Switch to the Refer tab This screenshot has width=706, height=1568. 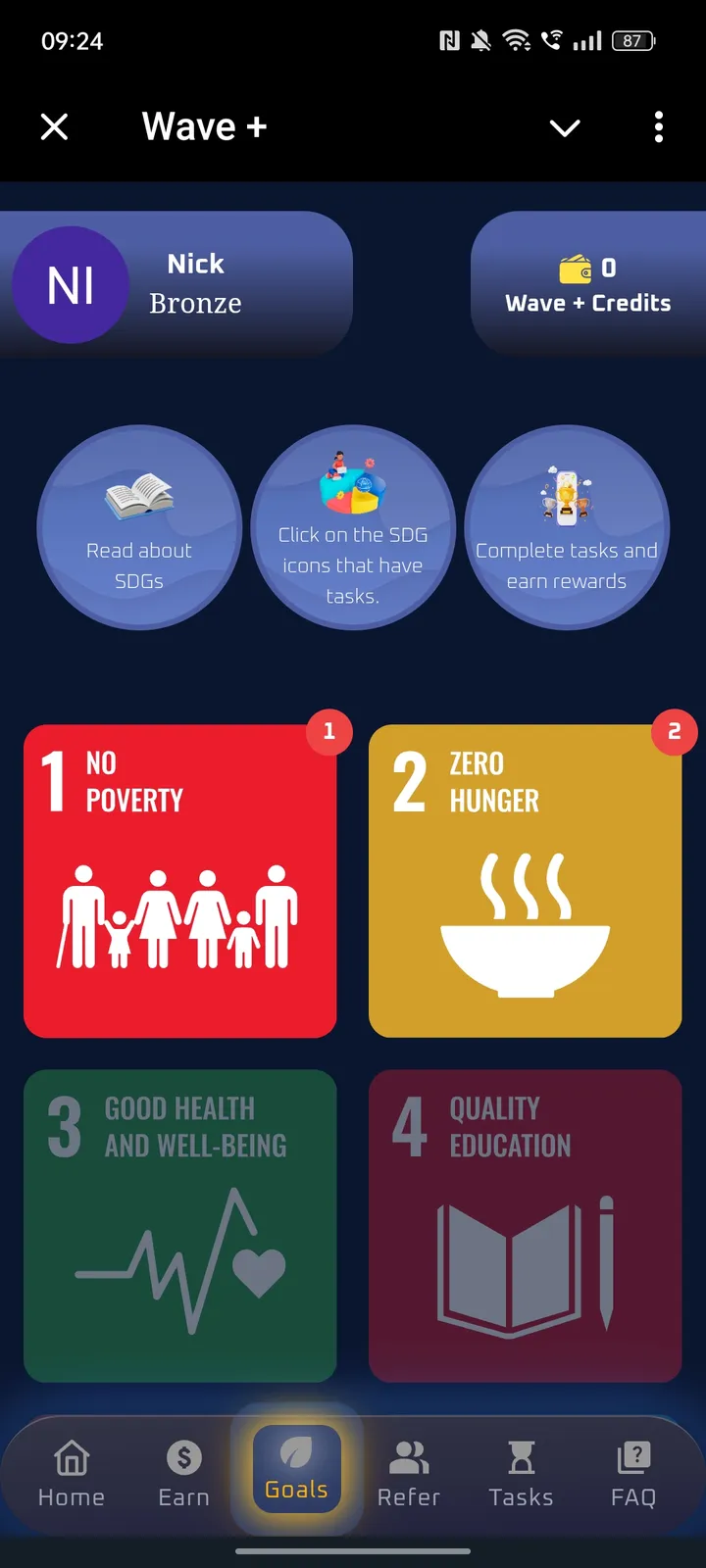point(409,1474)
